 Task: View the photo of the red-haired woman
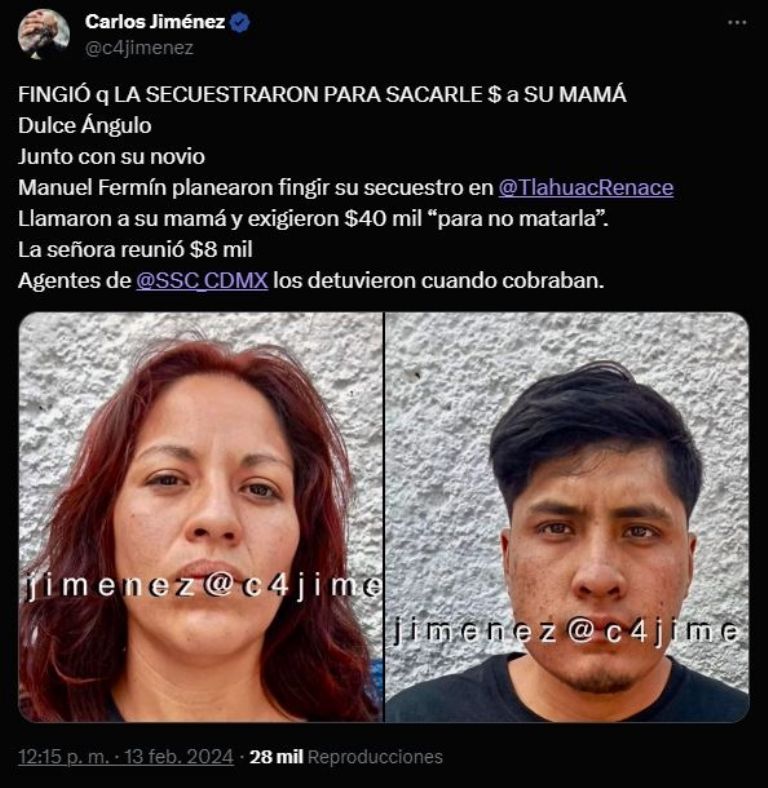(x=200, y=517)
